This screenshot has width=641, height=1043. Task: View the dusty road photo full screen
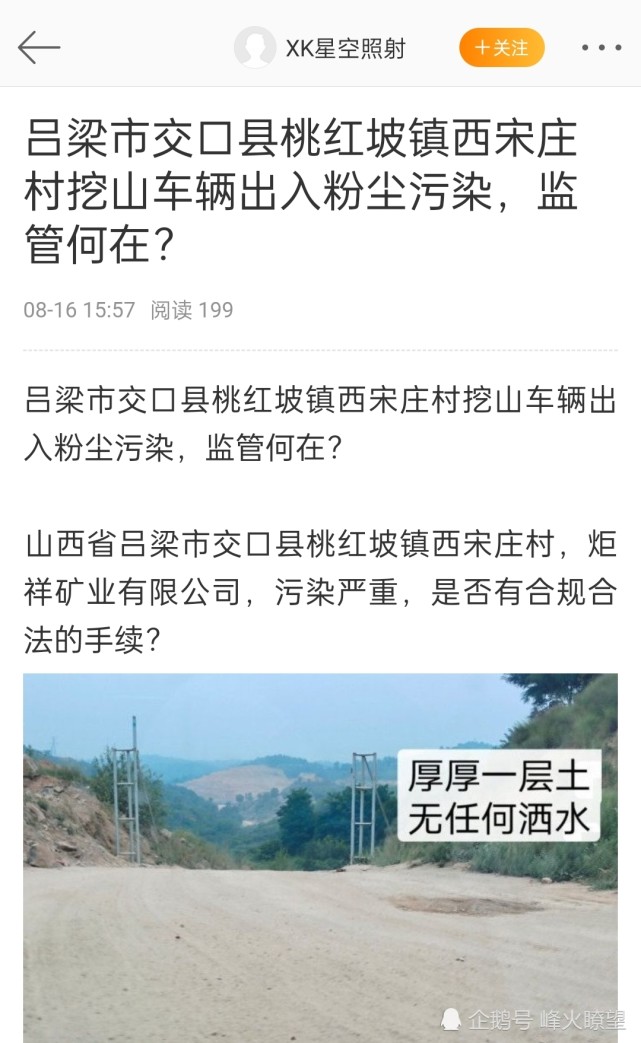point(320,857)
